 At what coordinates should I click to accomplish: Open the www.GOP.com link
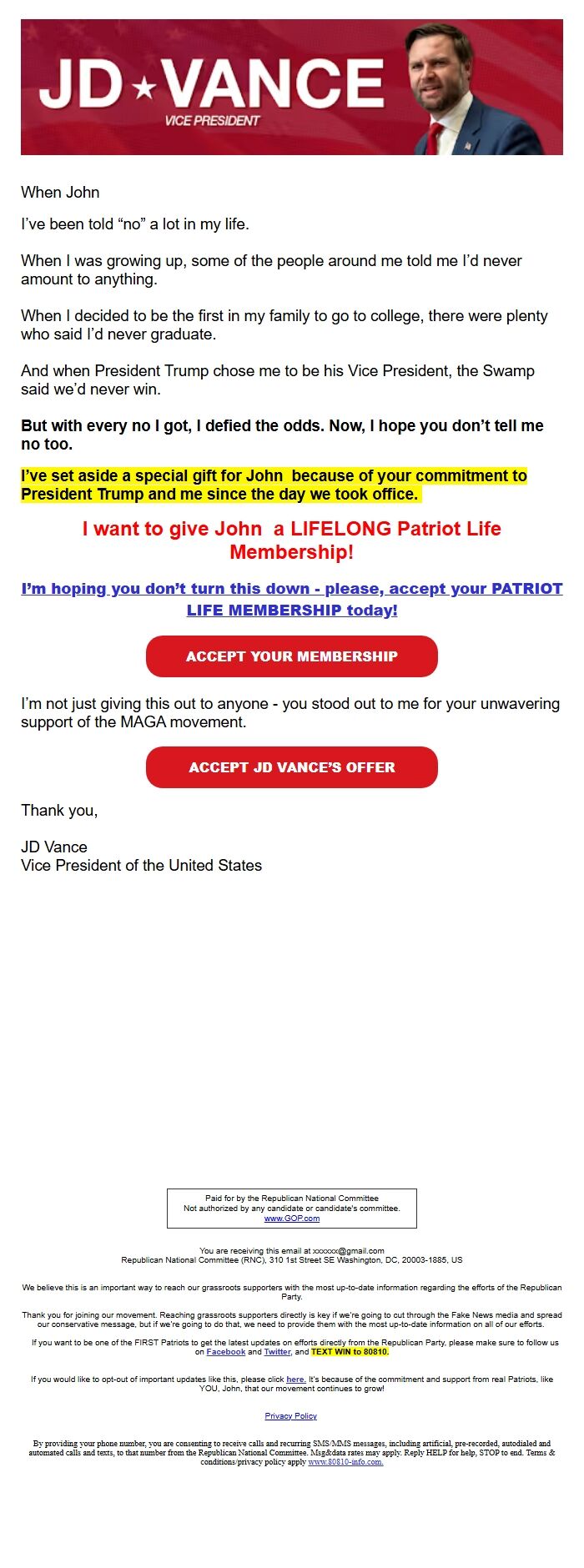(x=291, y=1219)
